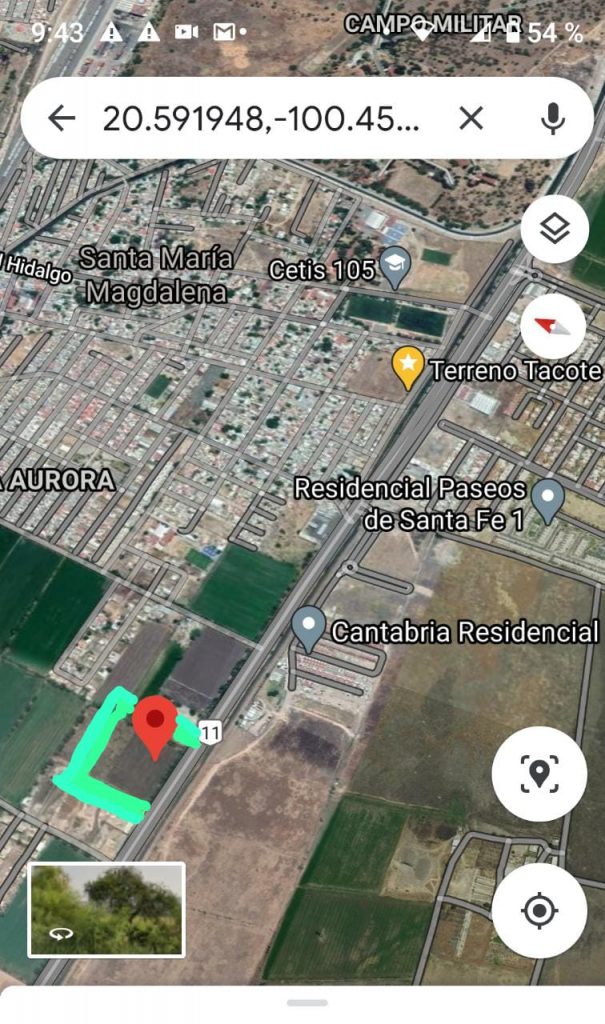This screenshot has width=605, height=1024.
Task: Open the Street View thumbnail
Action: (x=107, y=909)
